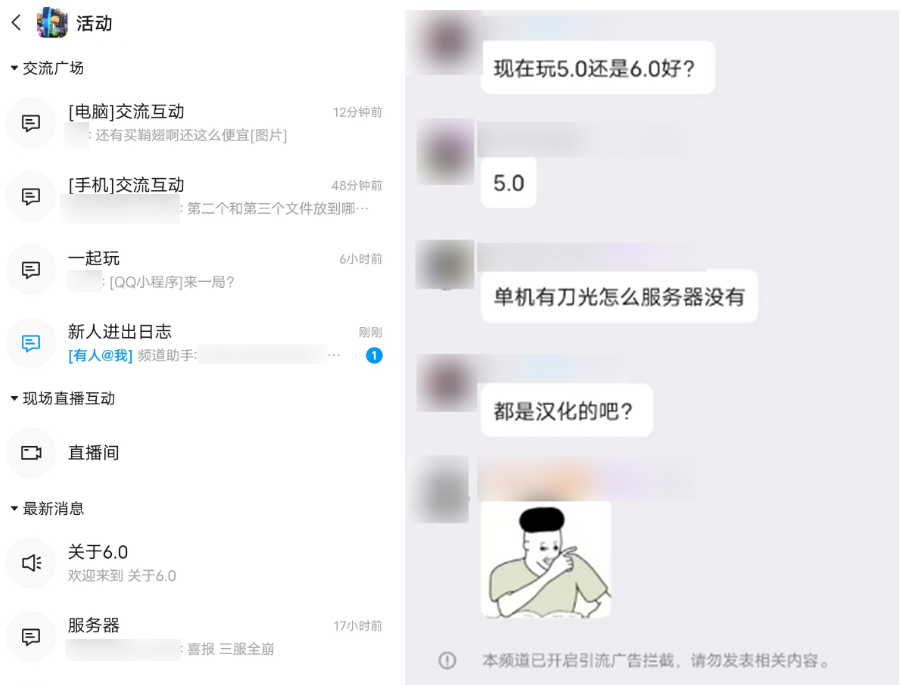902x685 pixels.
Task: Tap the 活动 channel avatar icon
Action: point(52,23)
